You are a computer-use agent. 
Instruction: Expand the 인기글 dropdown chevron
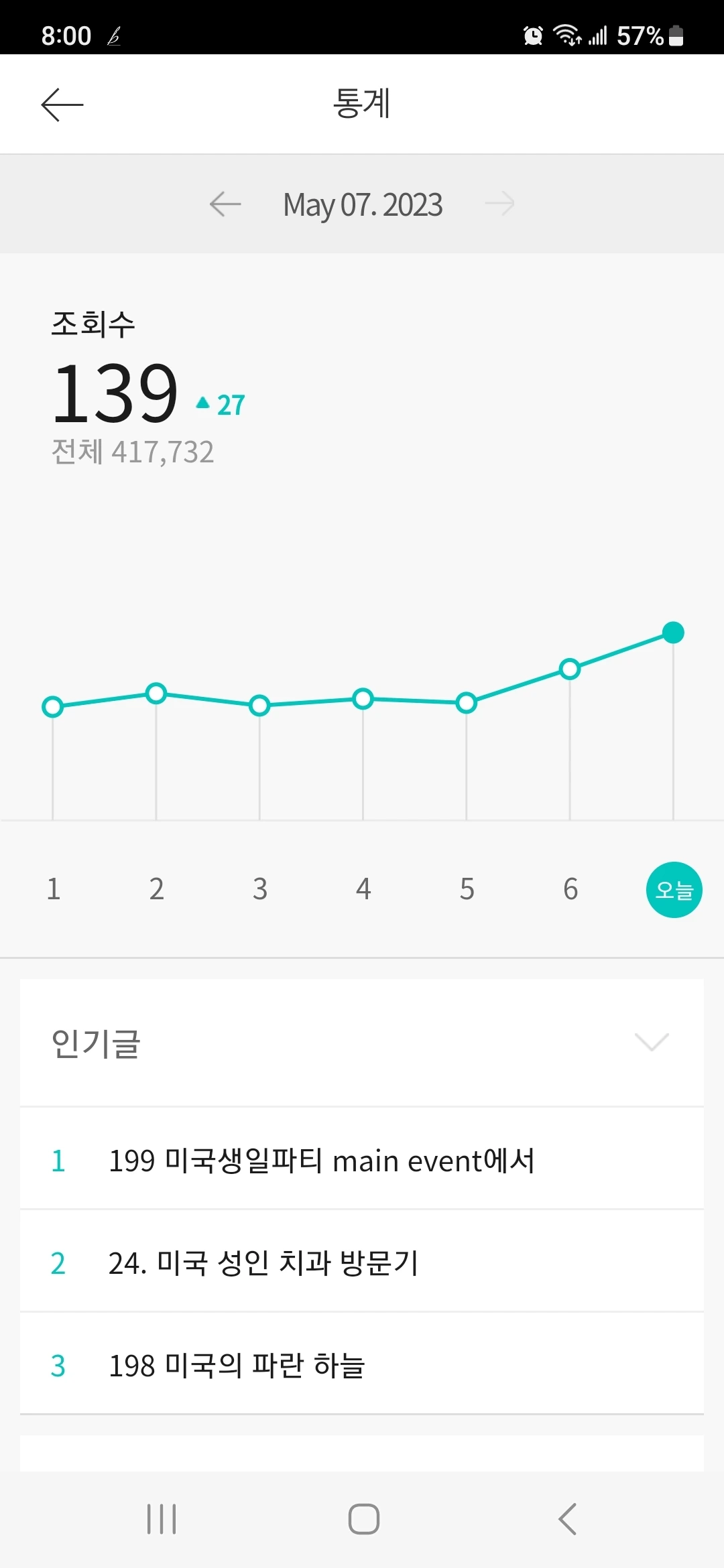click(x=652, y=1042)
